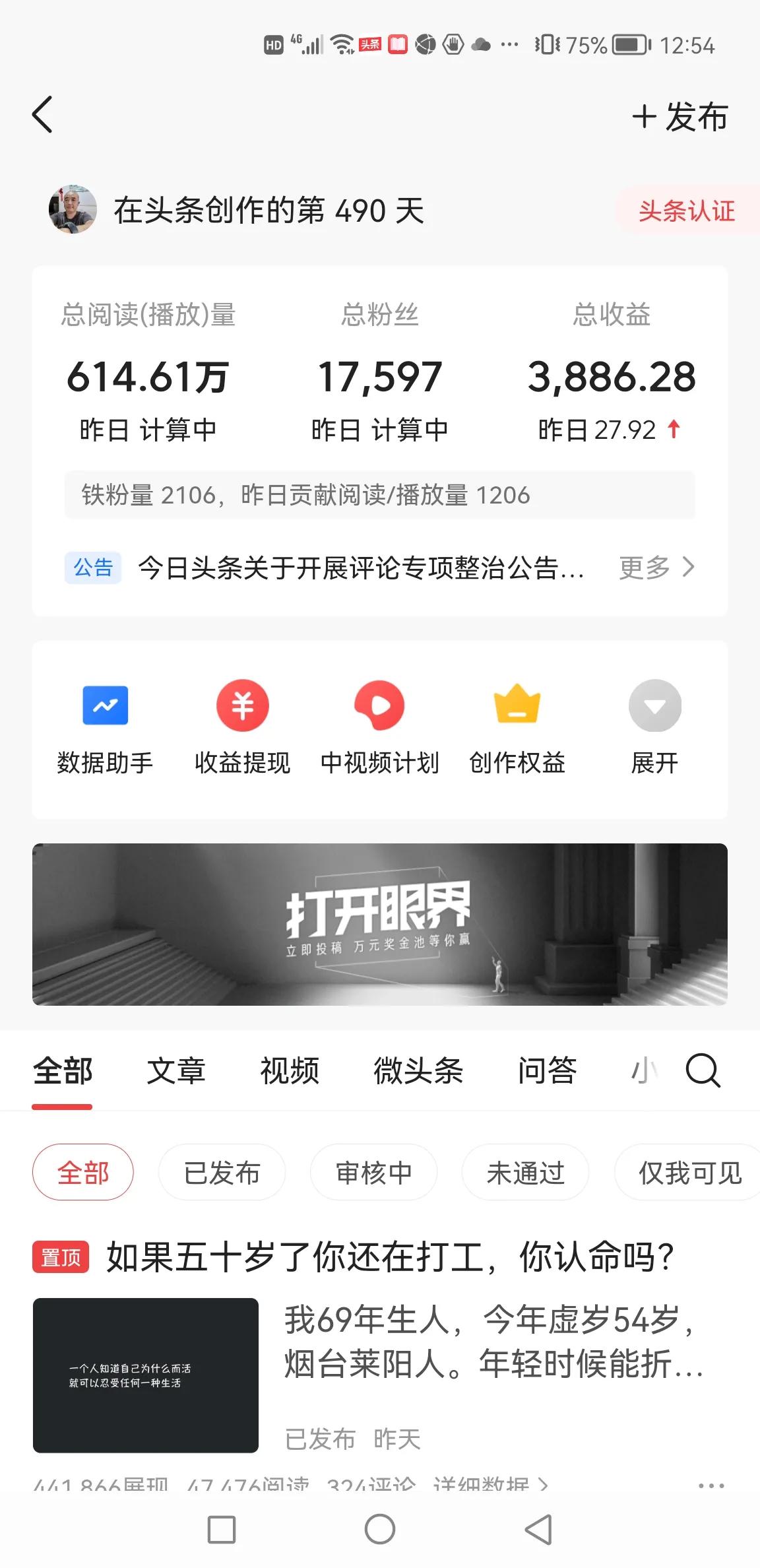760x1568 pixels.
Task: Open 中视频计划 program
Action: click(379, 727)
